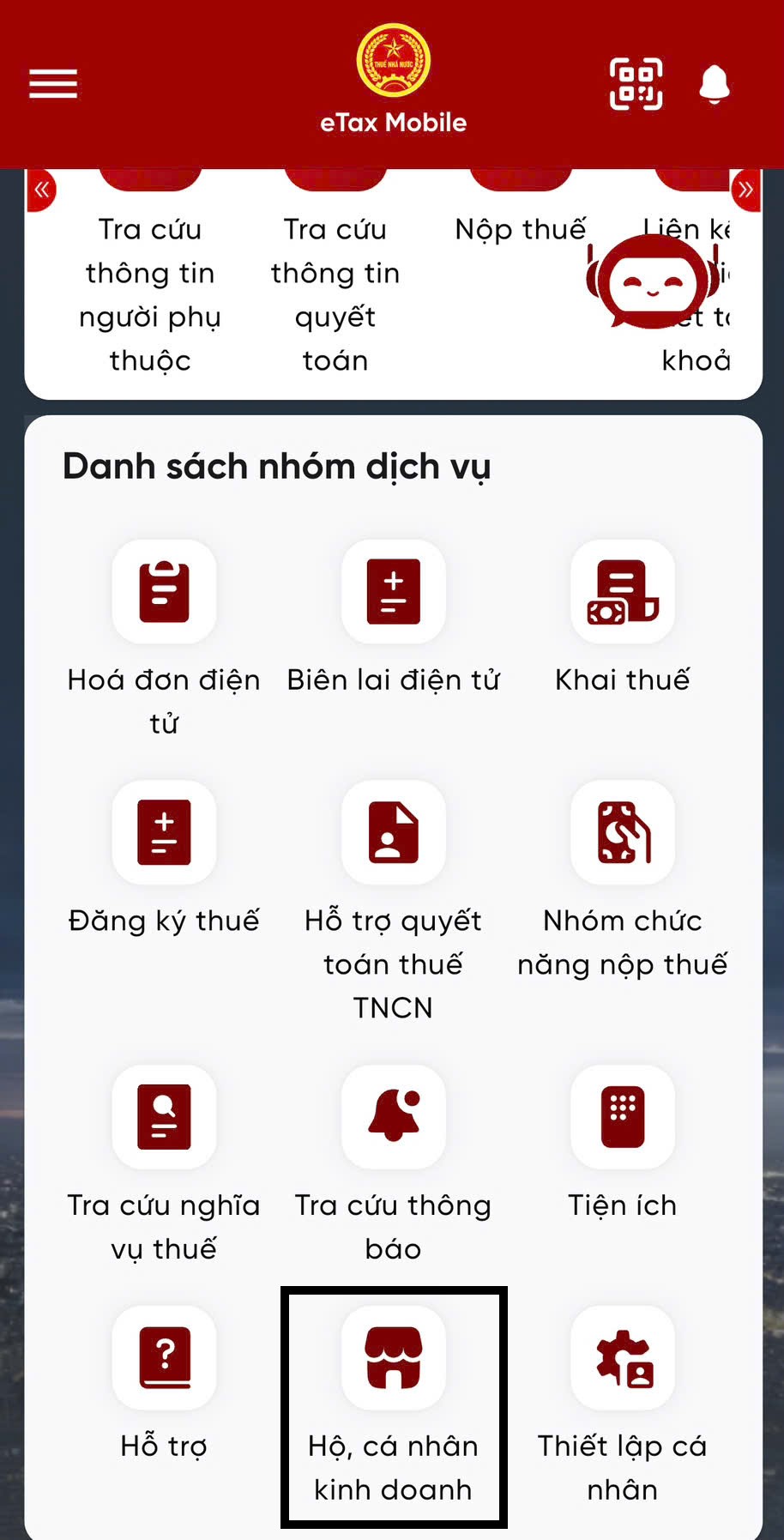
Task: Tap the left carousel arrow
Action: pos(41,190)
